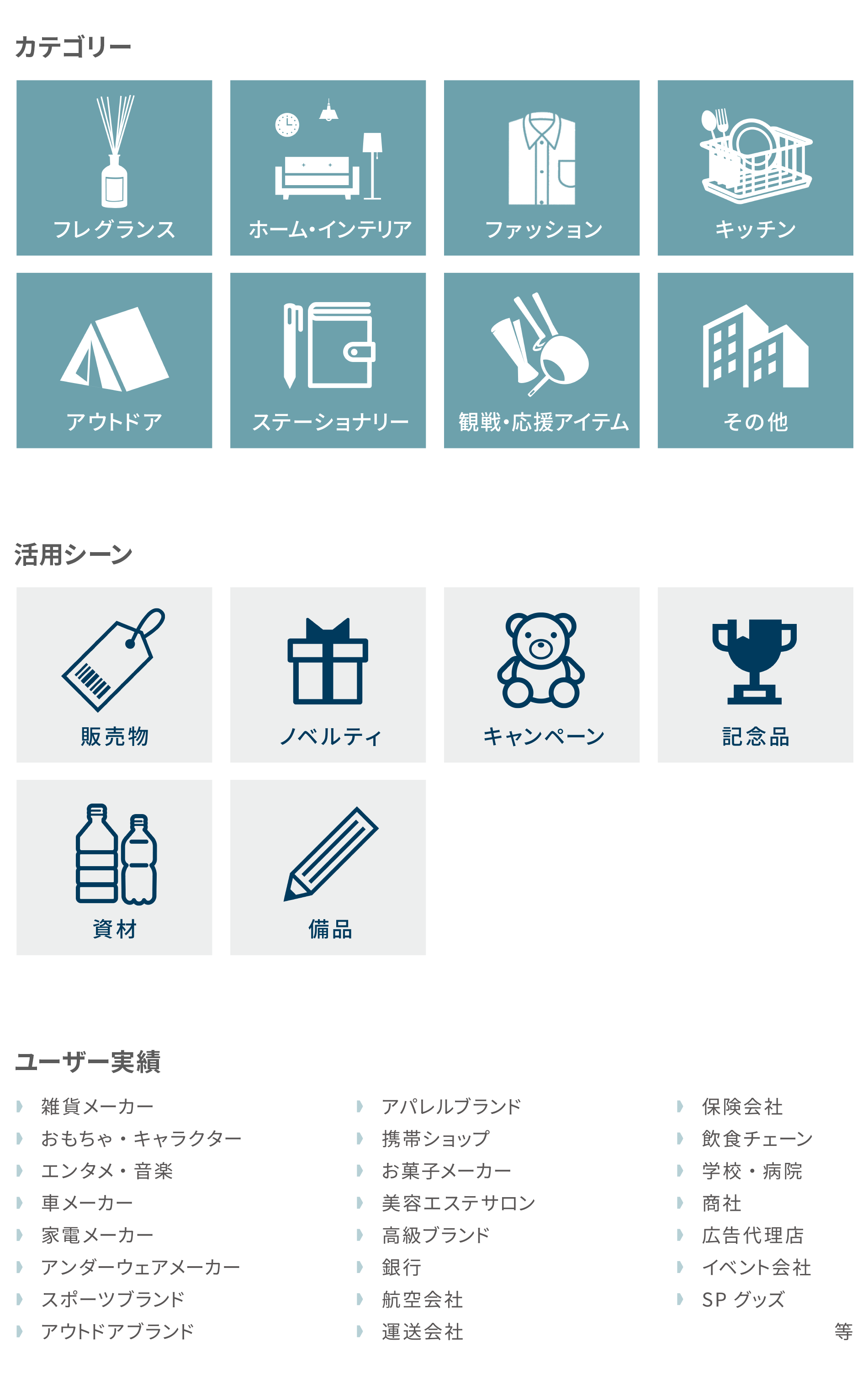The width and height of the screenshot is (868, 1390).
Task: Tap the キッチン category tile
Action: [x=755, y=168]
